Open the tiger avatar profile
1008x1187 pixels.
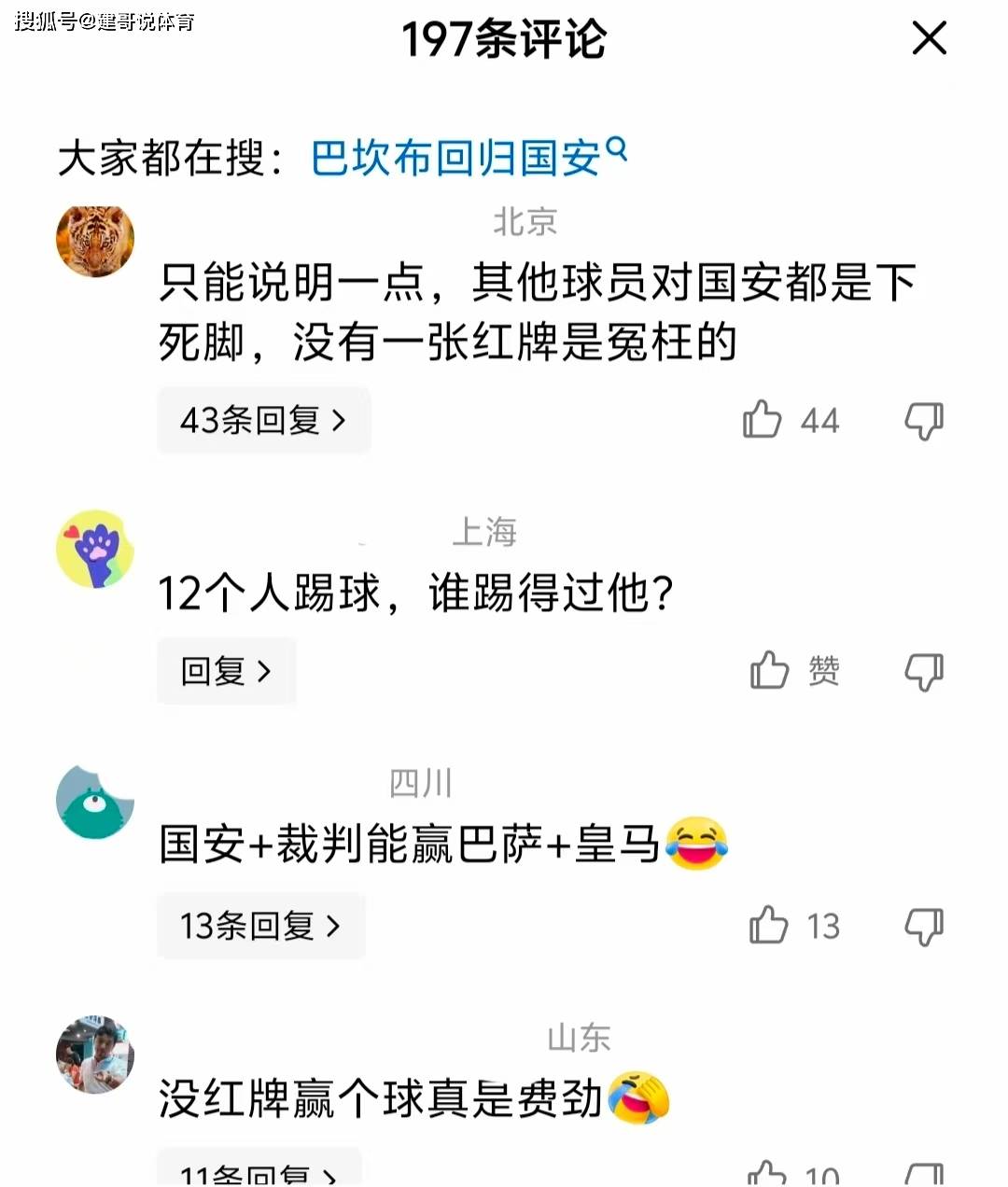pyautogui.click(x=95, y=240)
